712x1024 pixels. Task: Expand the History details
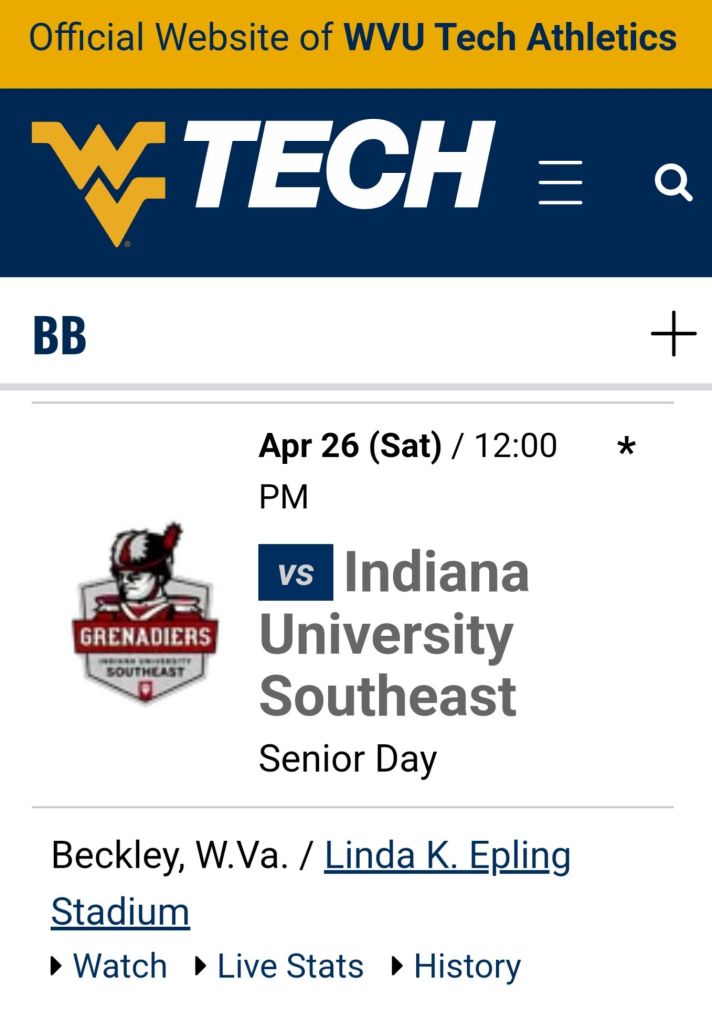click(x=456, y=966)
